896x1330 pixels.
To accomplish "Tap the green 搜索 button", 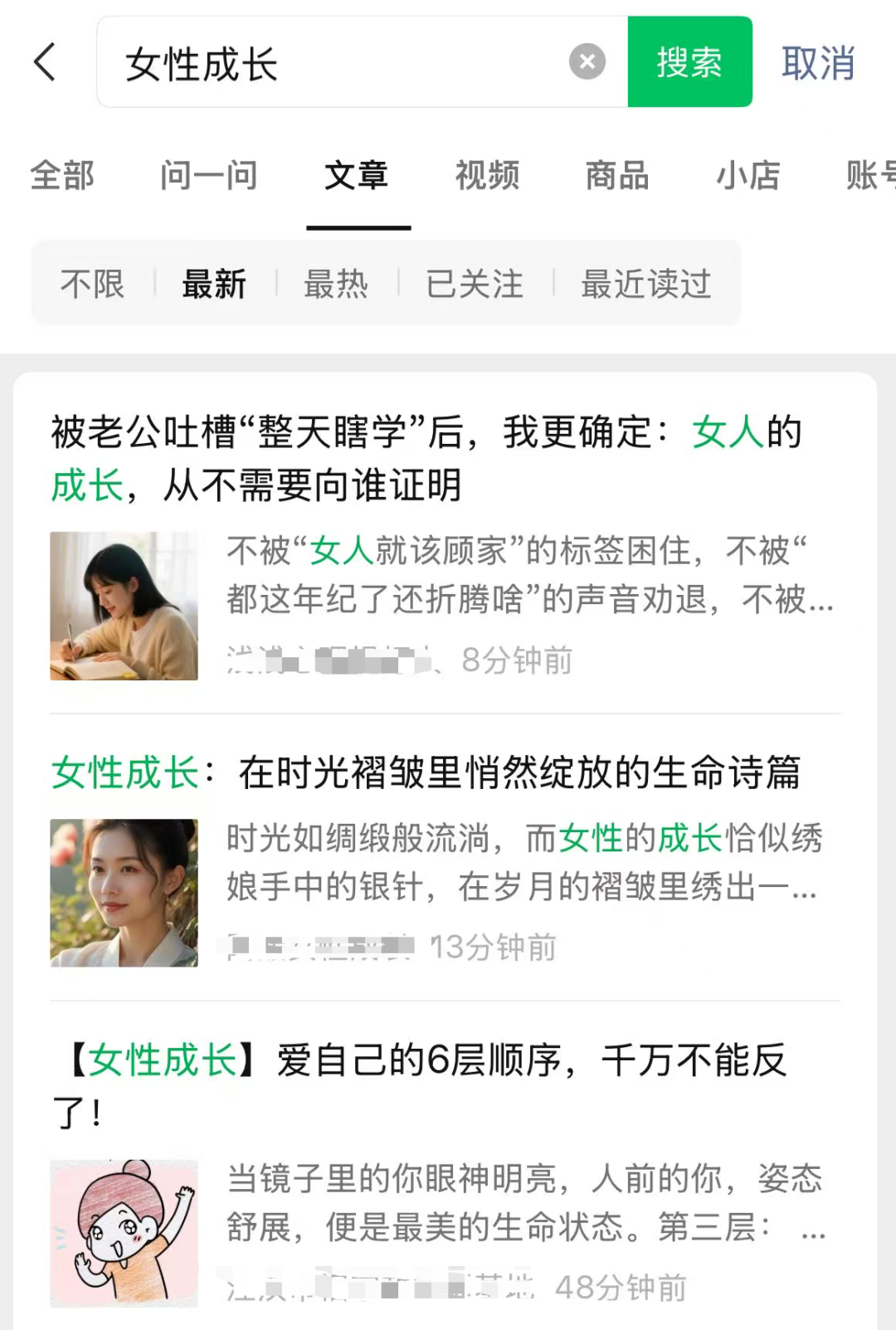I will click(x=689, y=62).
